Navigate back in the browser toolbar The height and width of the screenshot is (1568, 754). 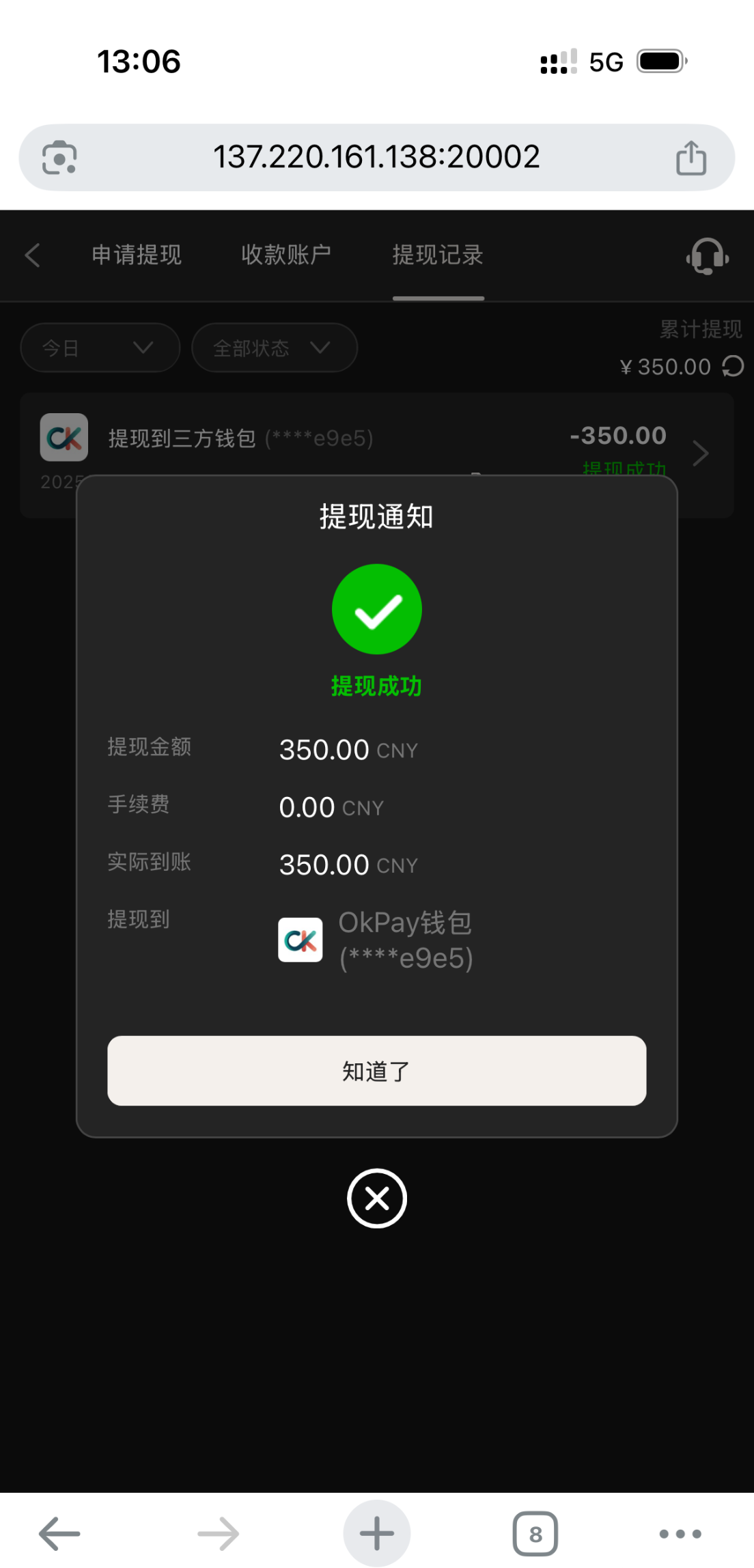click(59, 1533)
